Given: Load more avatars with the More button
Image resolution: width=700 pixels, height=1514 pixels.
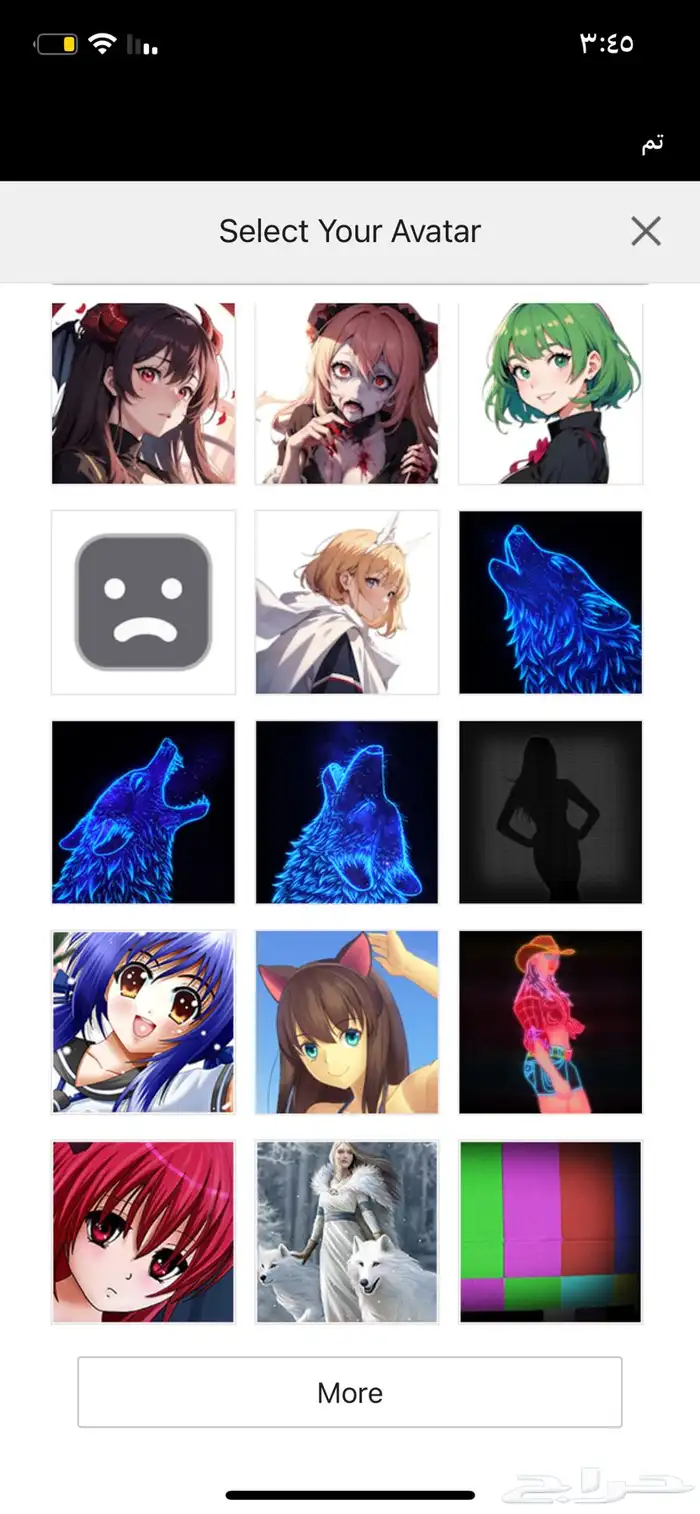Looking at the screenshot, I should click(350, 1392).
